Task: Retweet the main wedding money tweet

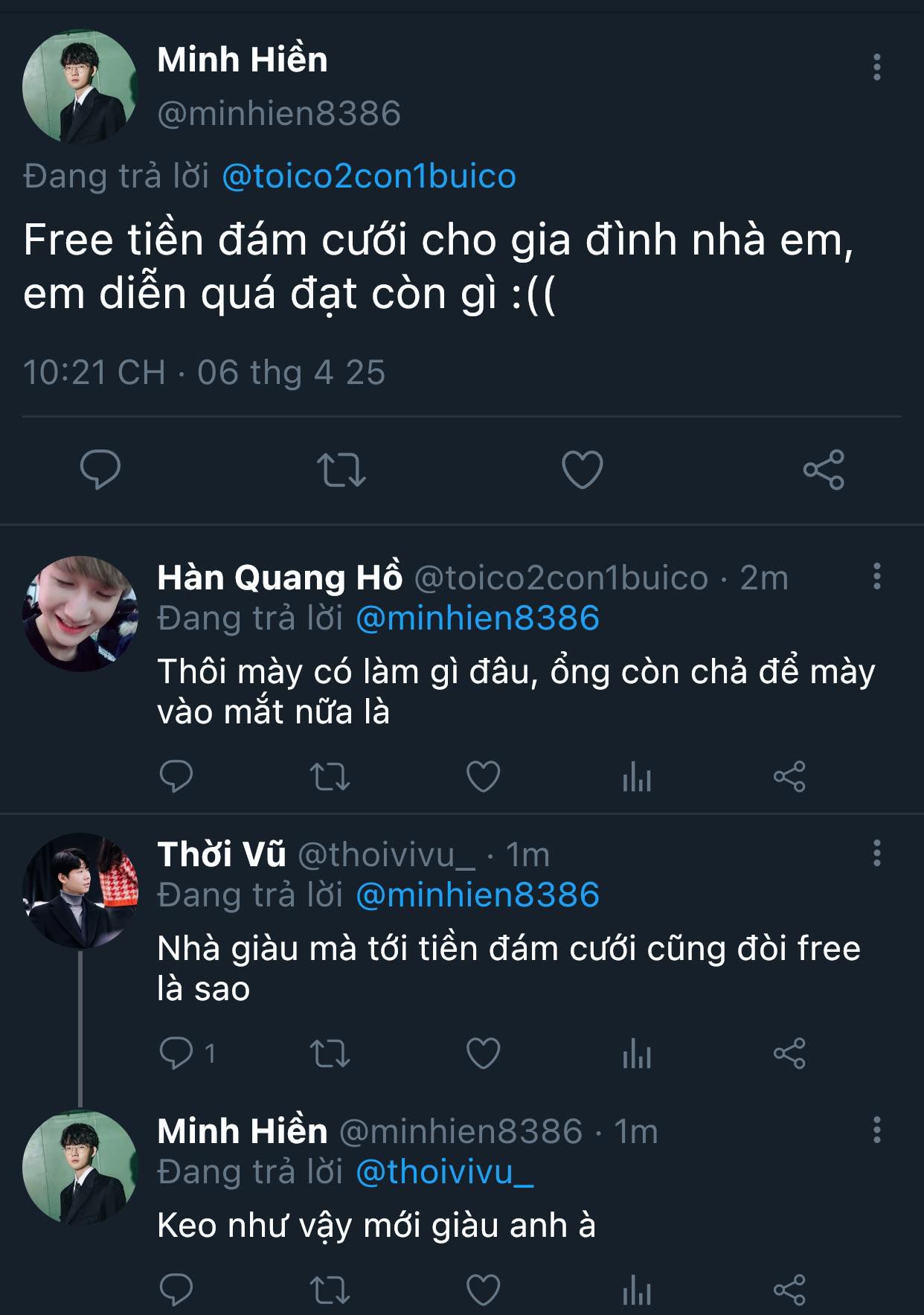Action: pyautogui.click(x=341, y=470)
